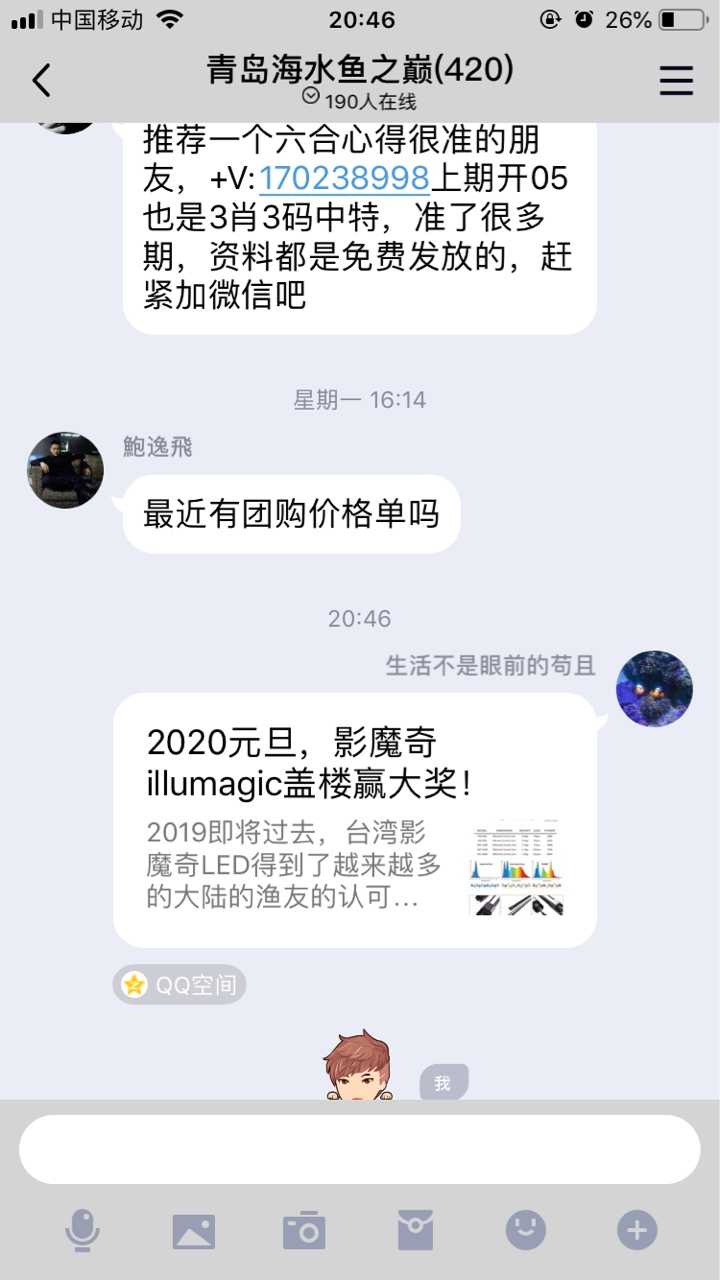Open more options with the plus icon
Viewport: 720px width, 1280px height.
pyautogui.click(x=637, y=1230)
